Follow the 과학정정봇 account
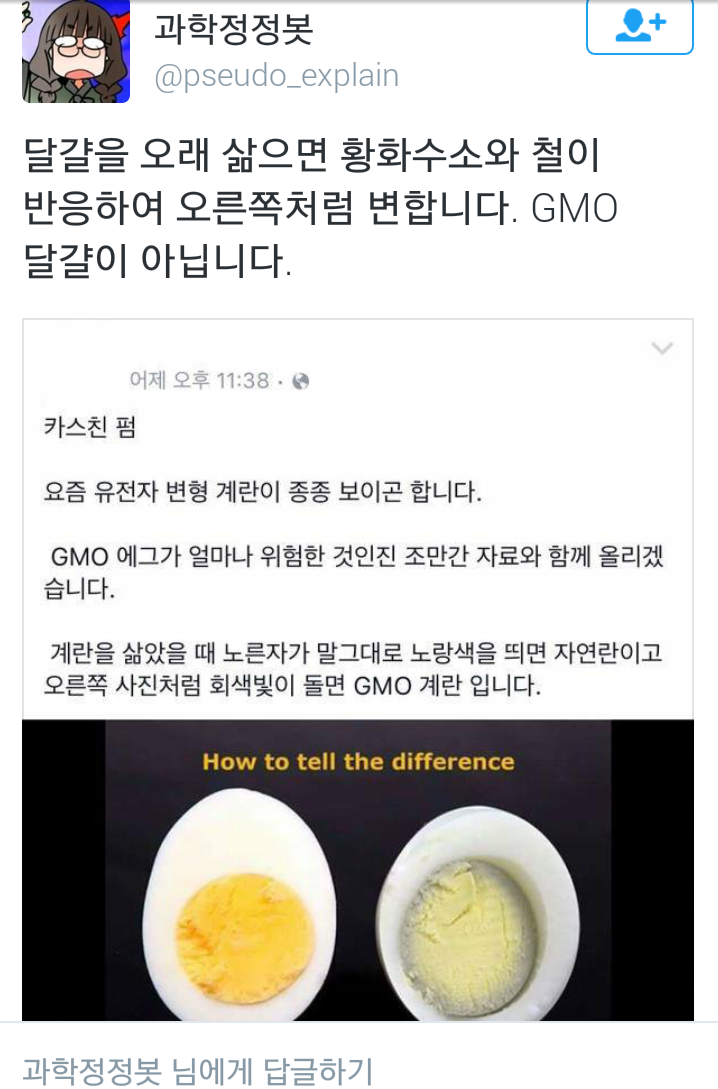The width and height of the screenshot is (718, 1089). pos(639,27)
